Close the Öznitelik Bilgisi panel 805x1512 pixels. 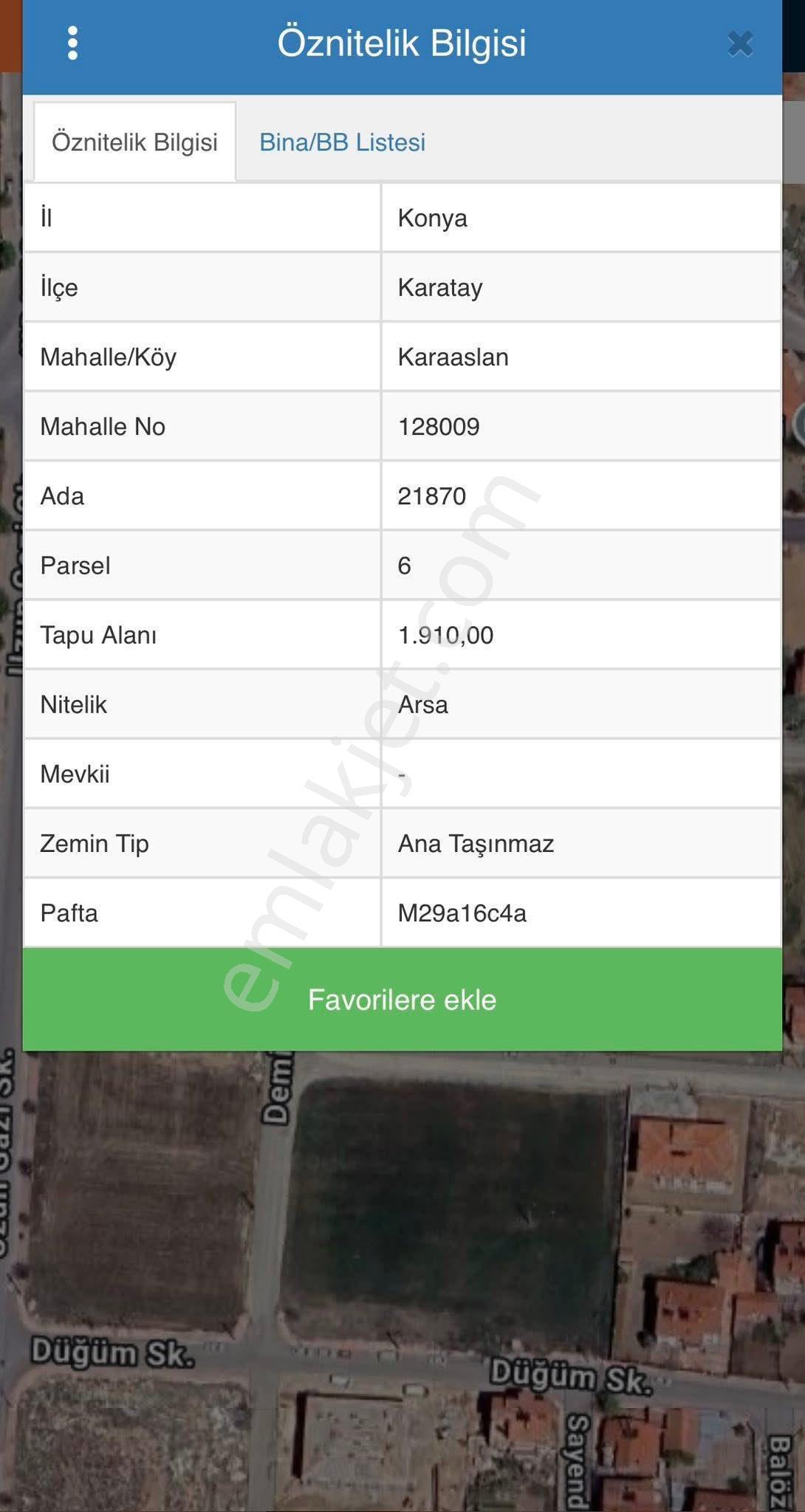[x=740, y=44]
